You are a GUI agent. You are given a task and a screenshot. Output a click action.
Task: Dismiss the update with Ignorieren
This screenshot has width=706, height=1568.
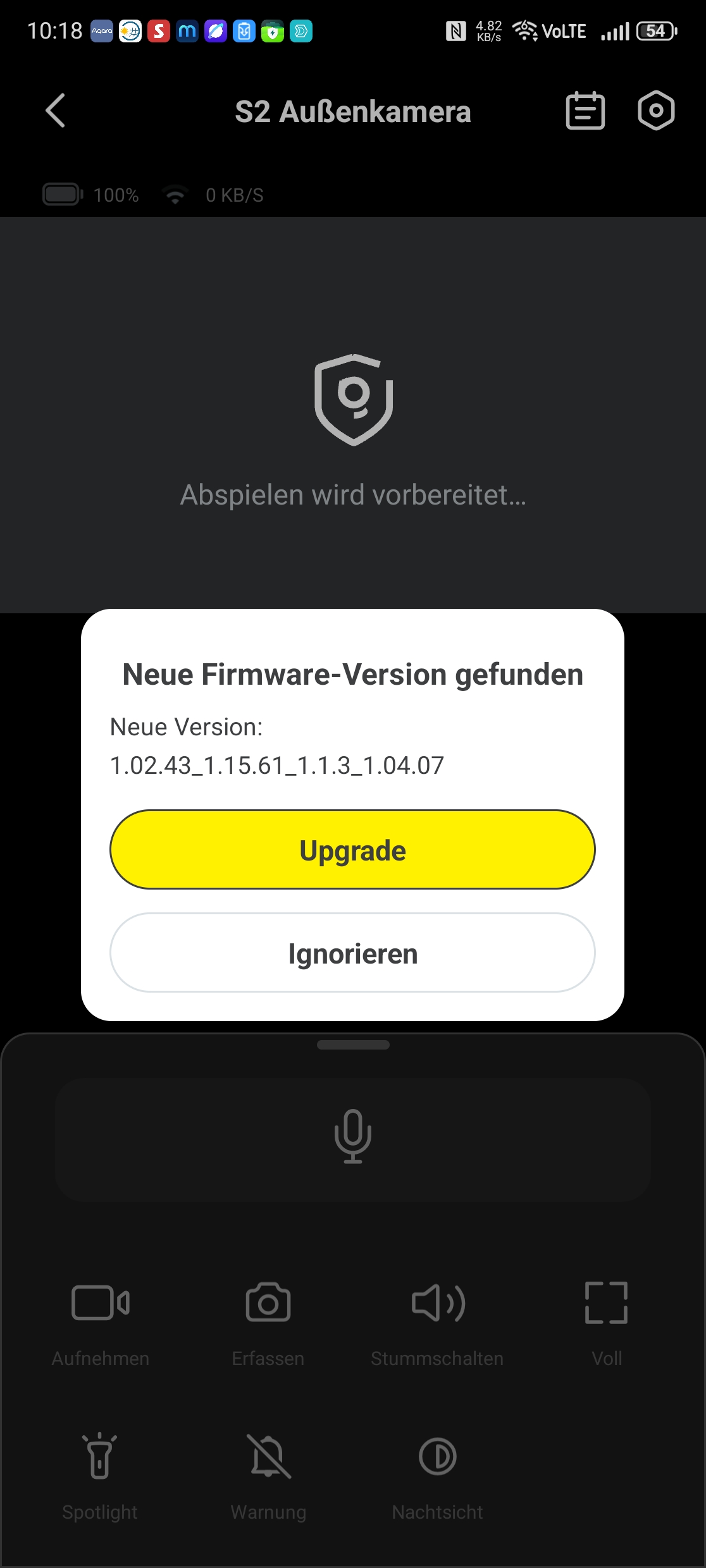pyautogui.click(x=352, y=953)
